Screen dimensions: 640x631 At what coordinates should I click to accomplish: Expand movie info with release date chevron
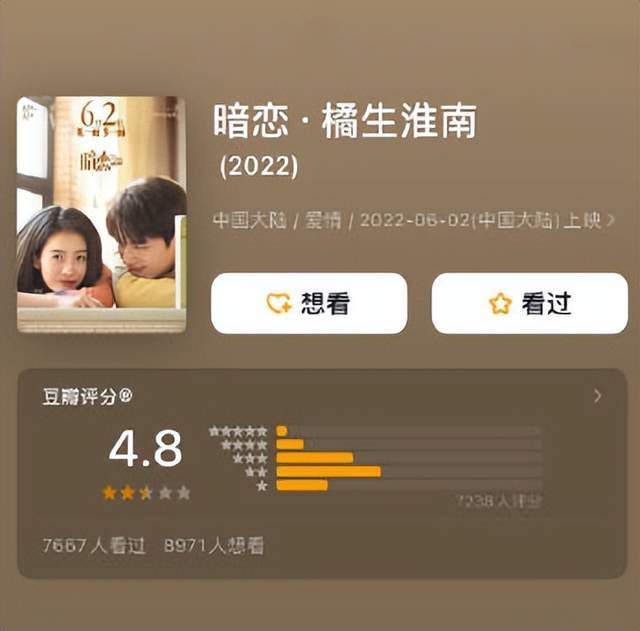tap(611, 220)
